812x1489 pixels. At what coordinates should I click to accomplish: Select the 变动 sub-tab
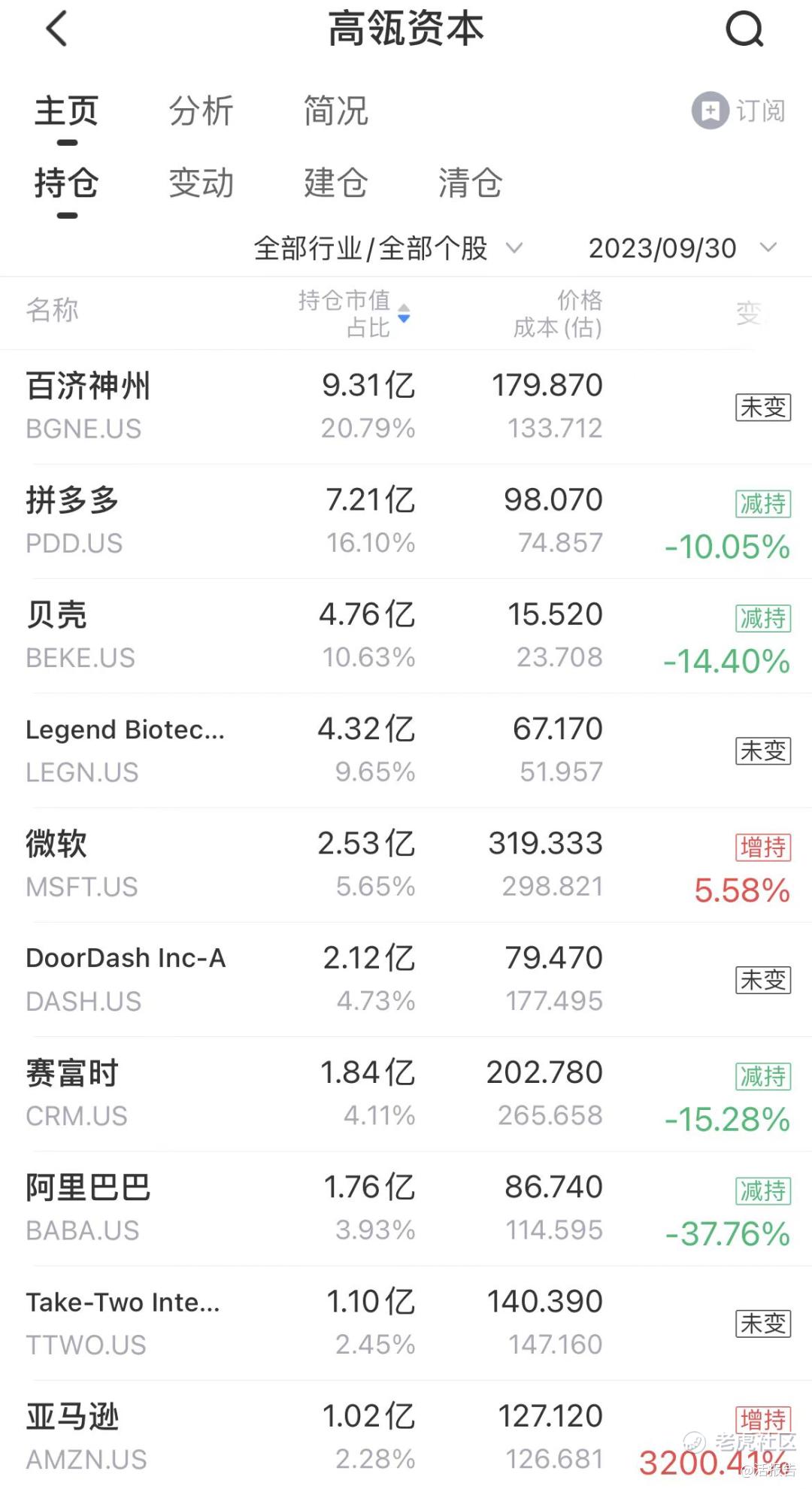coord(201,183)
